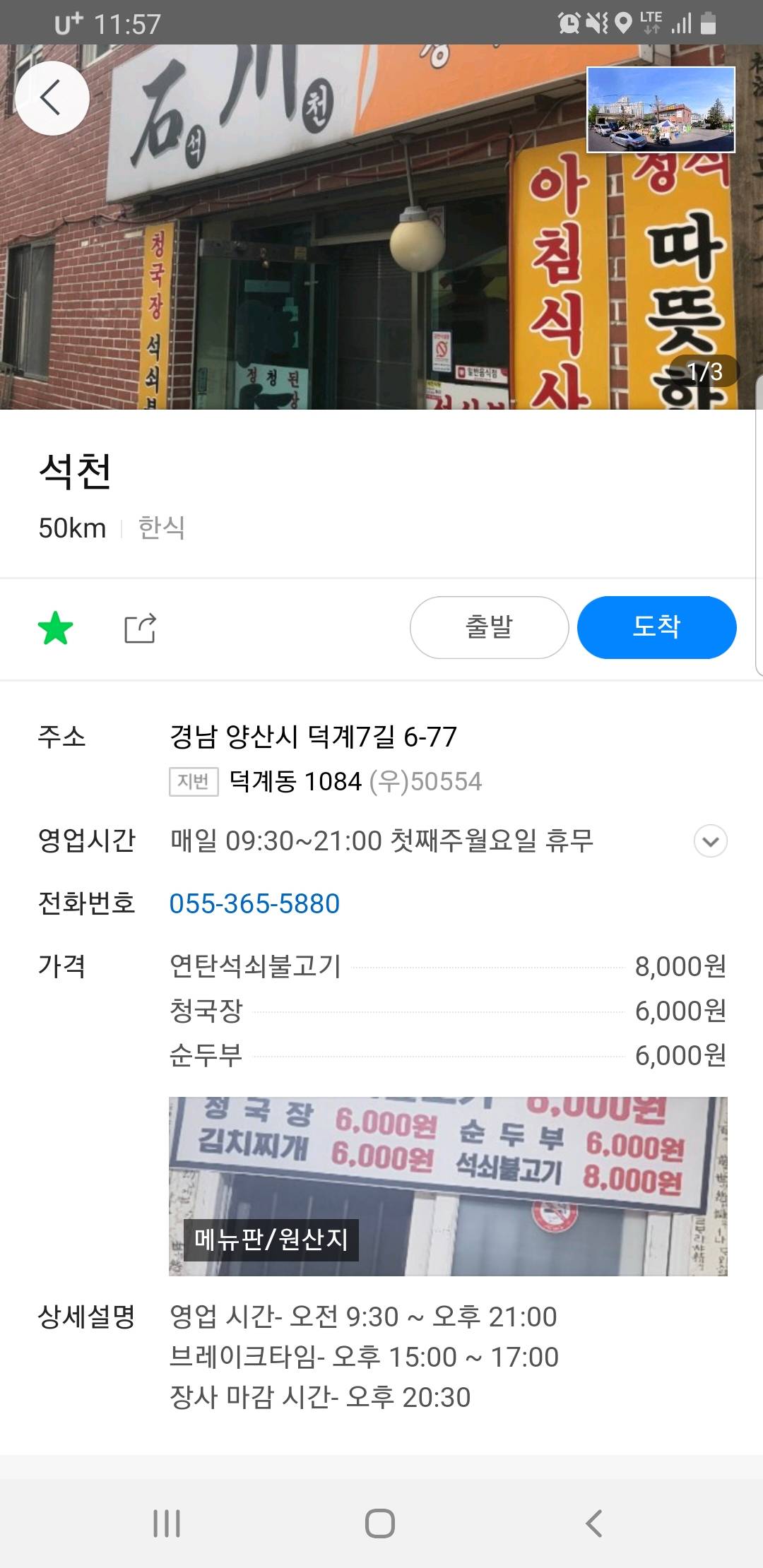This screenshot has height=1568, width=763.
Task: Open the 메뉴판/원산지 menu board photo
Action: tap(448, 1186)
